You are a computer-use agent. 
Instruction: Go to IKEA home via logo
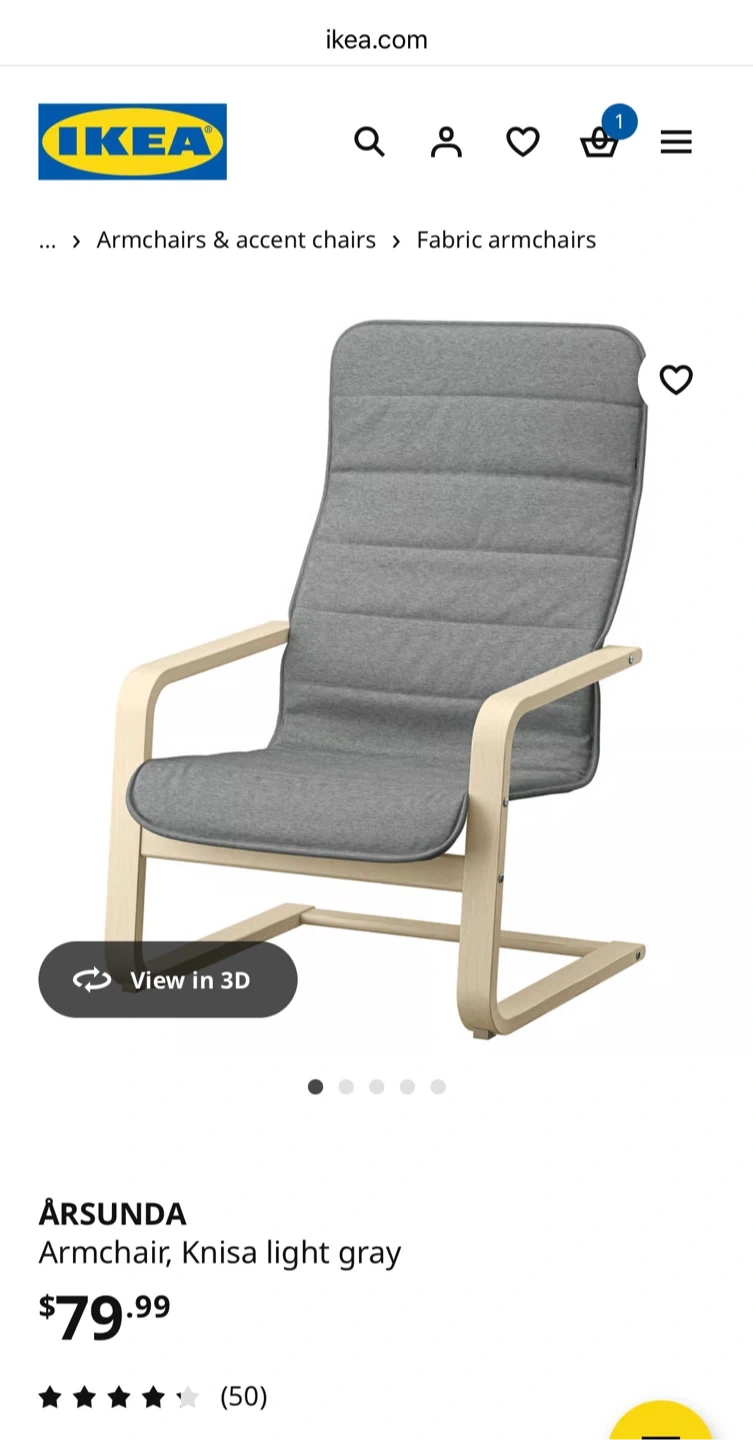(132, 142)
